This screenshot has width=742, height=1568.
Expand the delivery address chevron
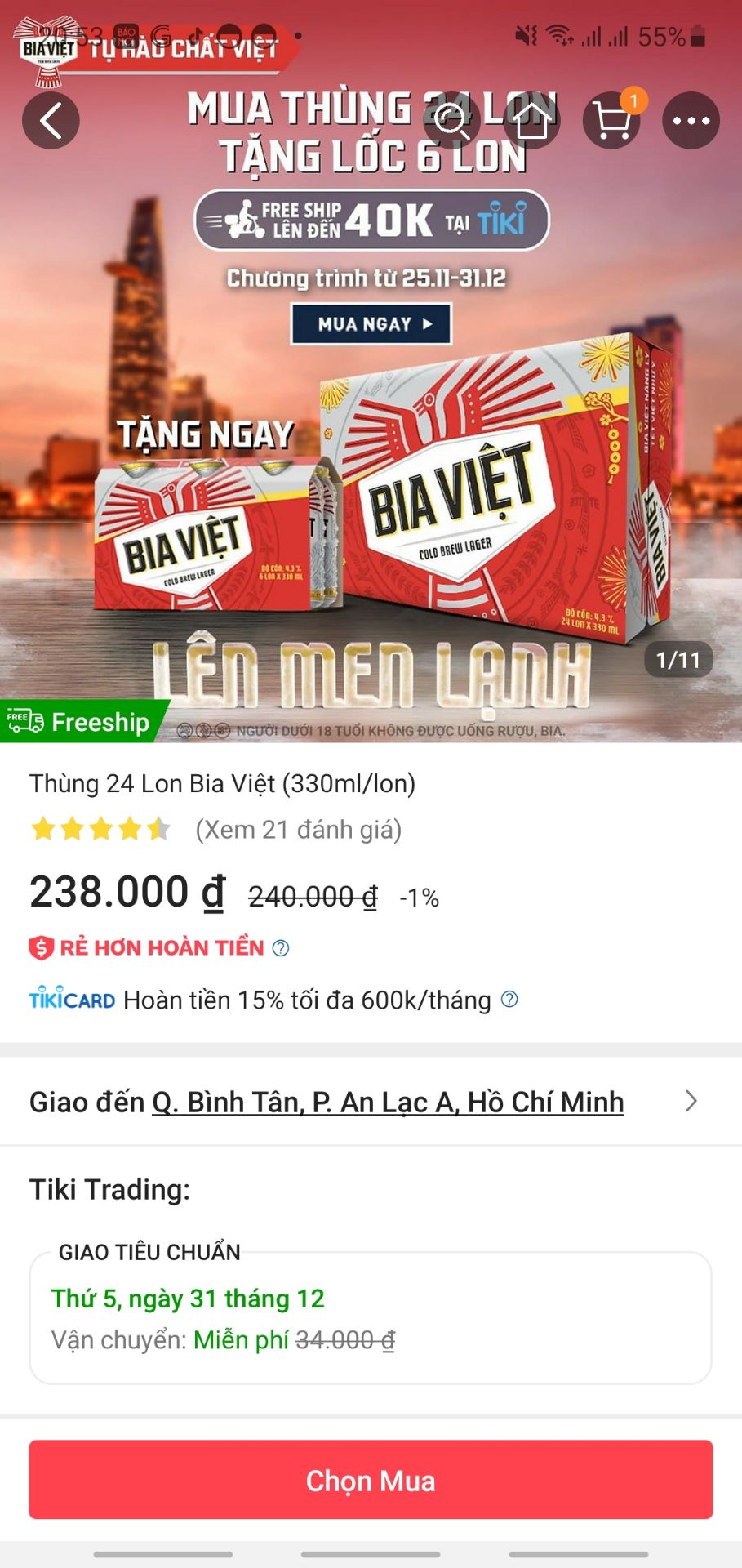click(691, 1102)
